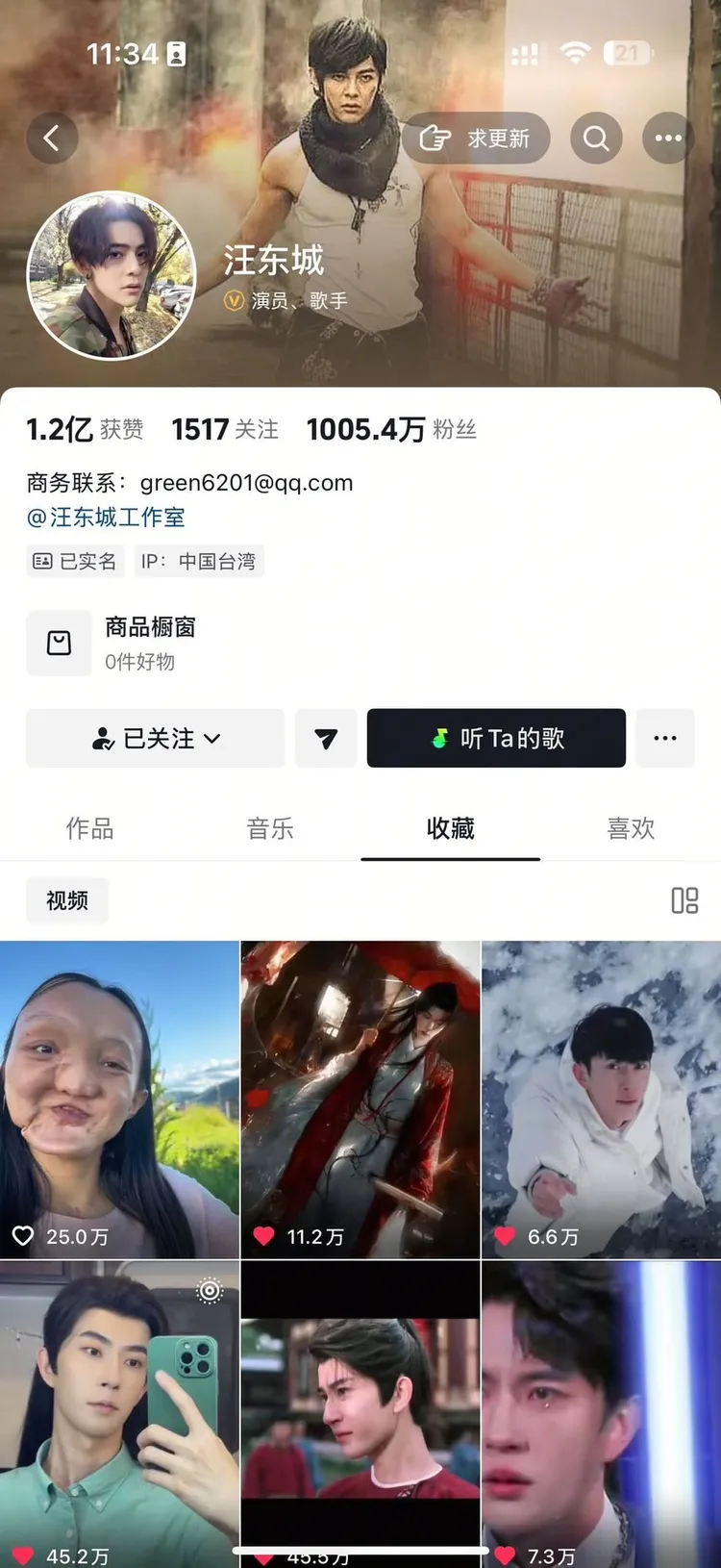Open the top-right more options menu
This screenshot has width=721, height=1568.
point(667,138)
